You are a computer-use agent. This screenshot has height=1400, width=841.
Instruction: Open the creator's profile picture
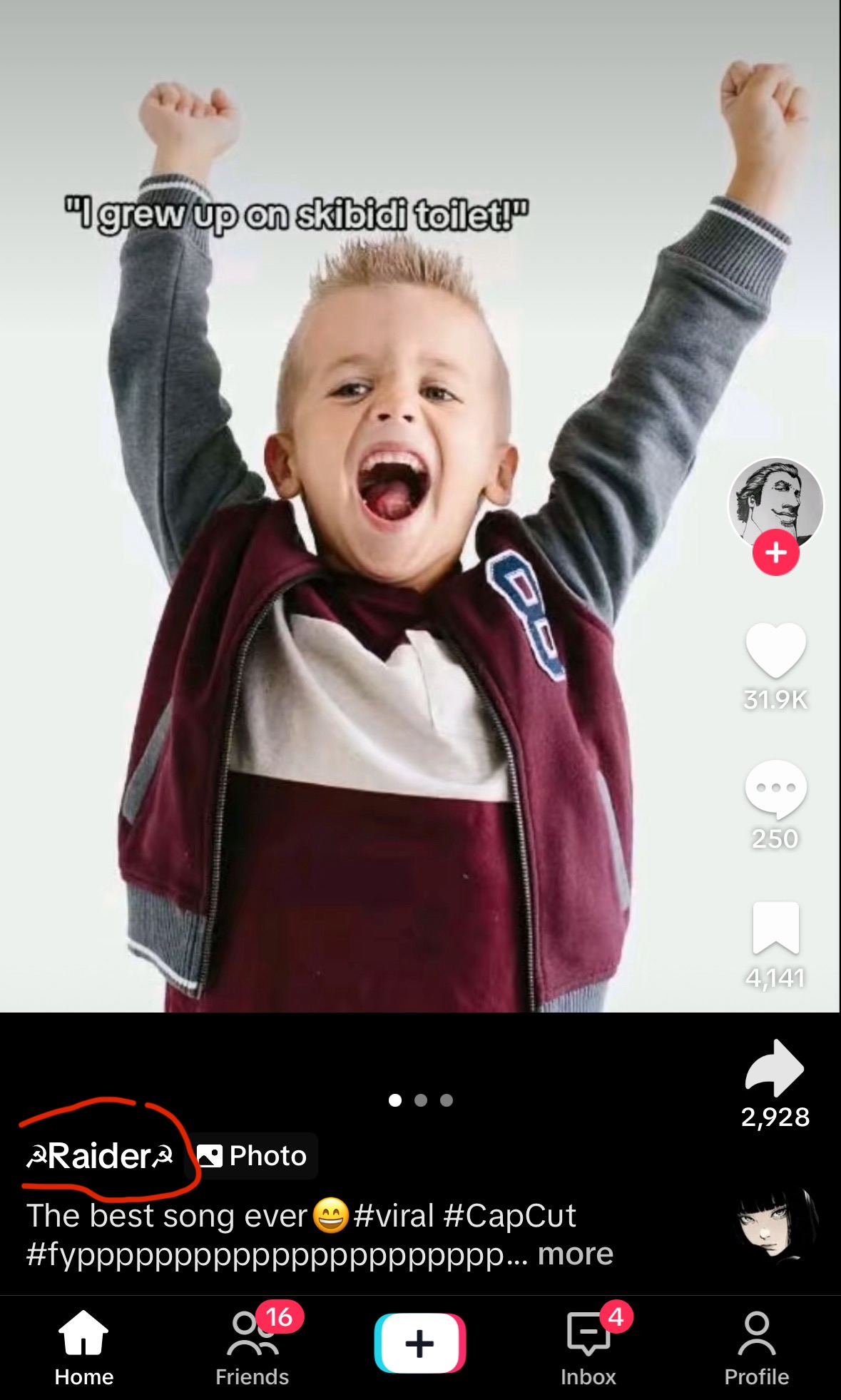775,504
